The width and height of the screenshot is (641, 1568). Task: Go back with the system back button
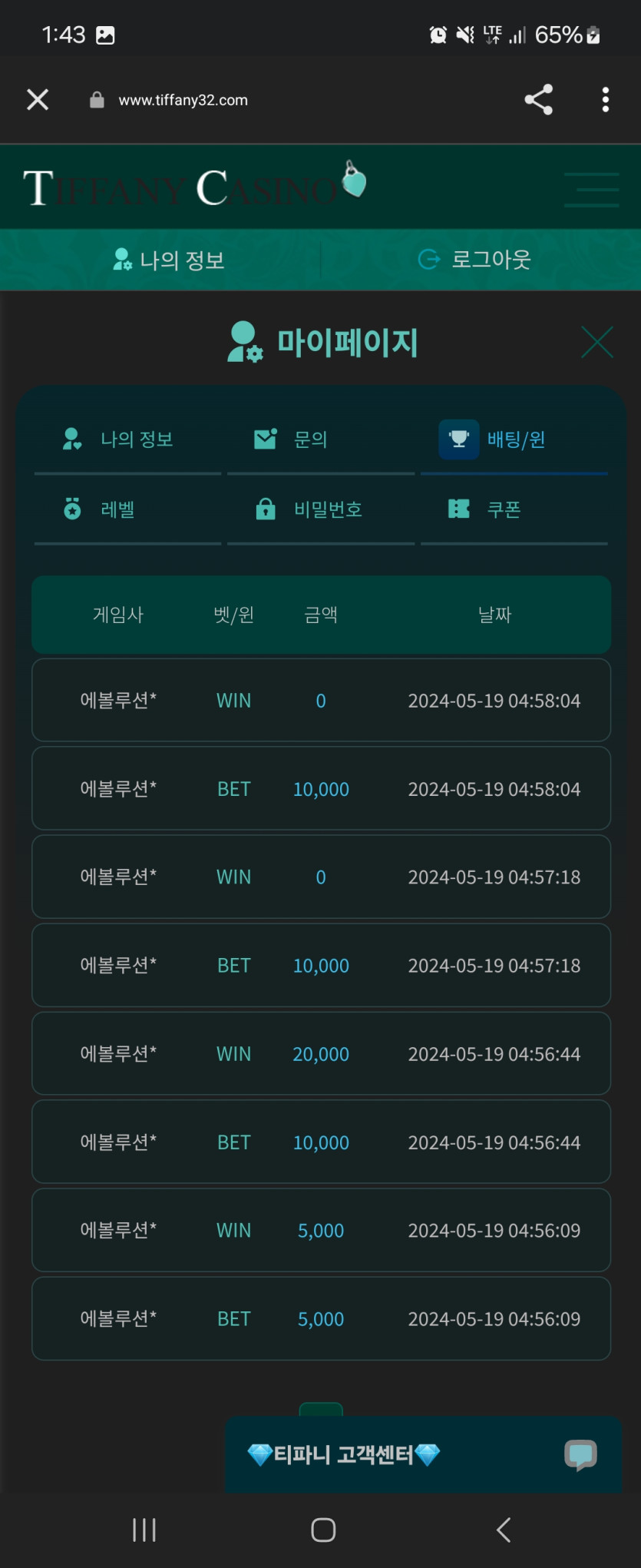click(x=504, y=1530)
